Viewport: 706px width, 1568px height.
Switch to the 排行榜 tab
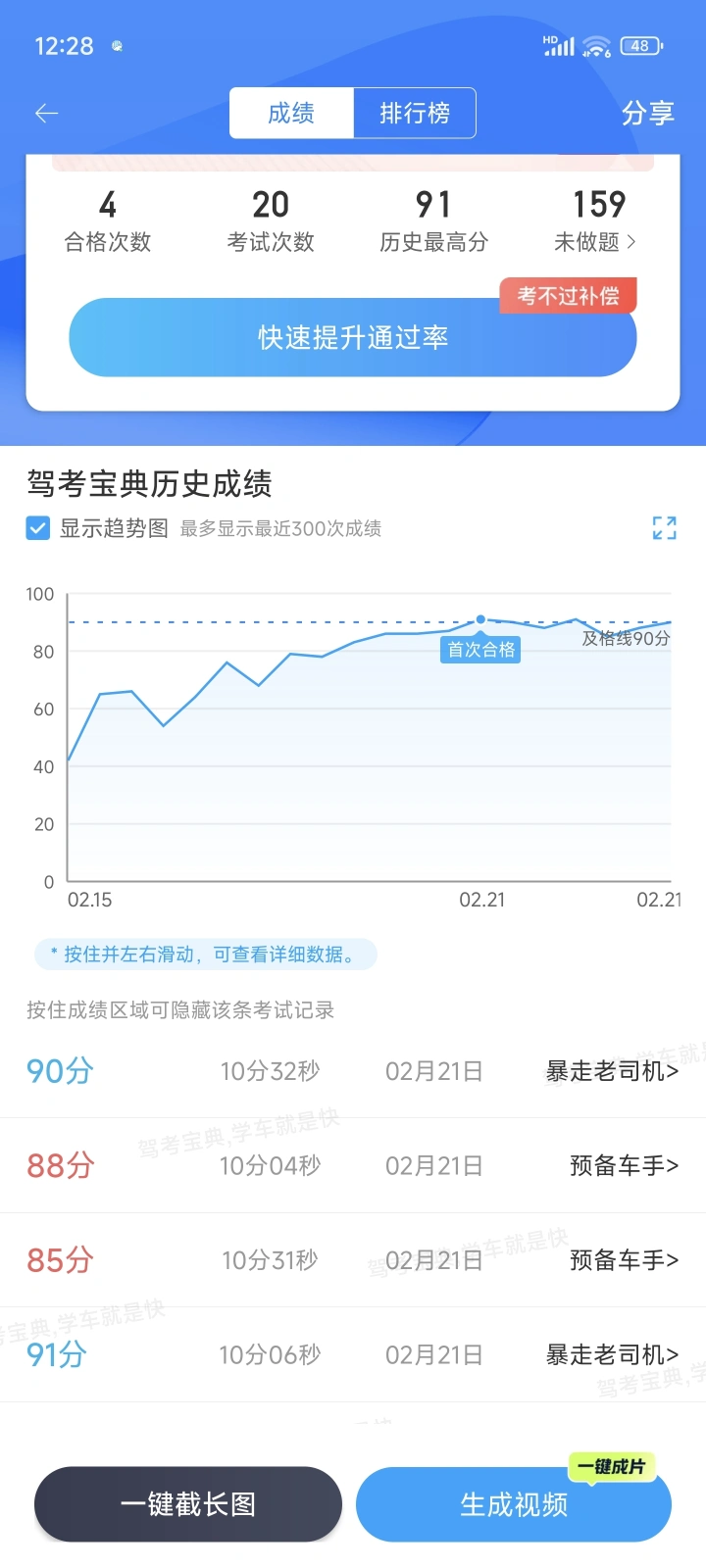(x=415, y=114)
